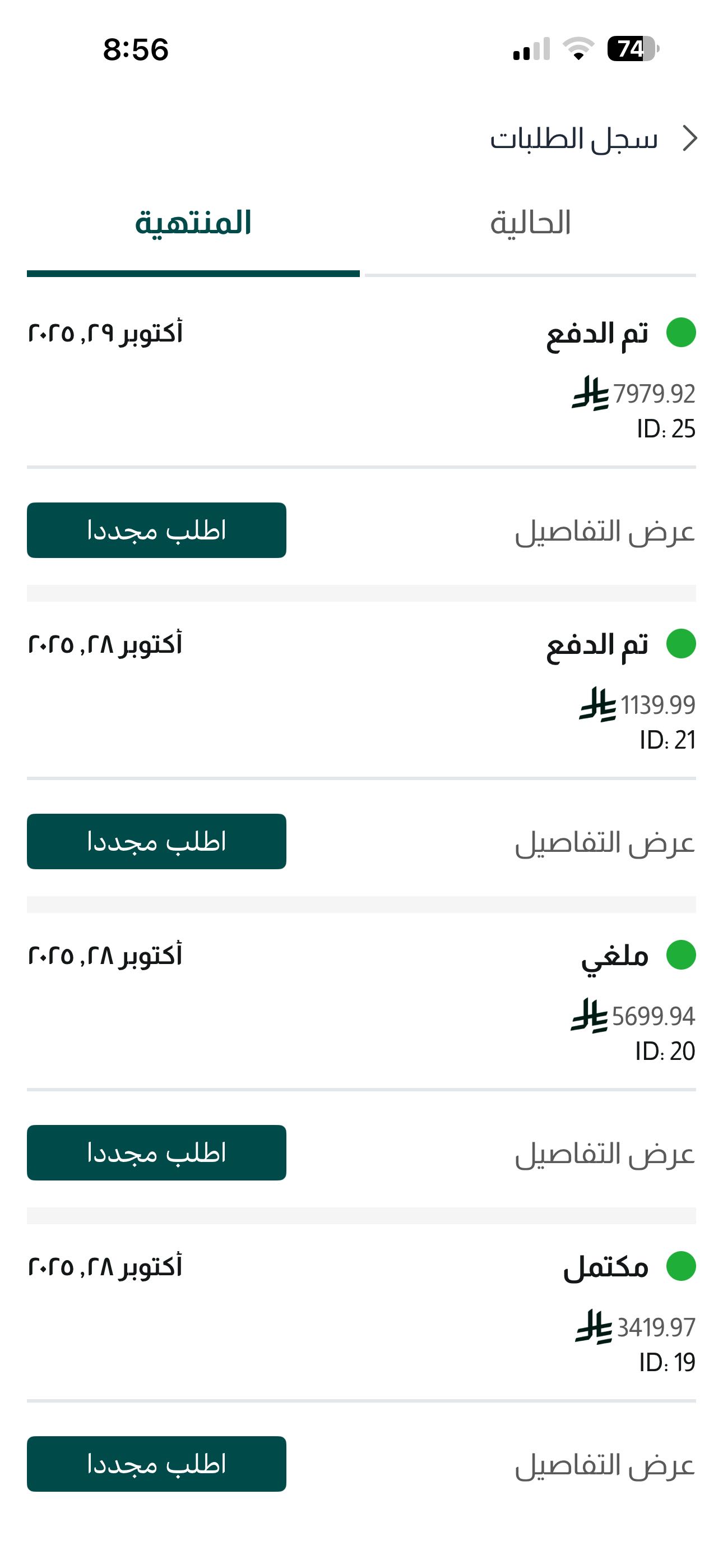Tap اطلب مجددا for order ID 25
Screen dimensions: 723x1568
[x=156, y=530]
